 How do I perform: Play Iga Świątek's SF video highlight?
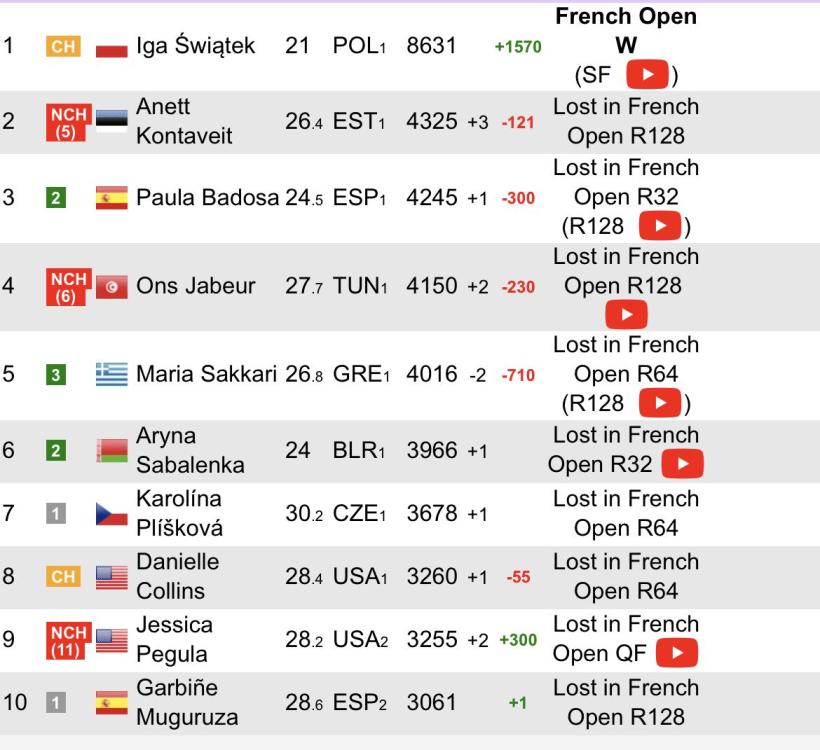click(646, 76)
